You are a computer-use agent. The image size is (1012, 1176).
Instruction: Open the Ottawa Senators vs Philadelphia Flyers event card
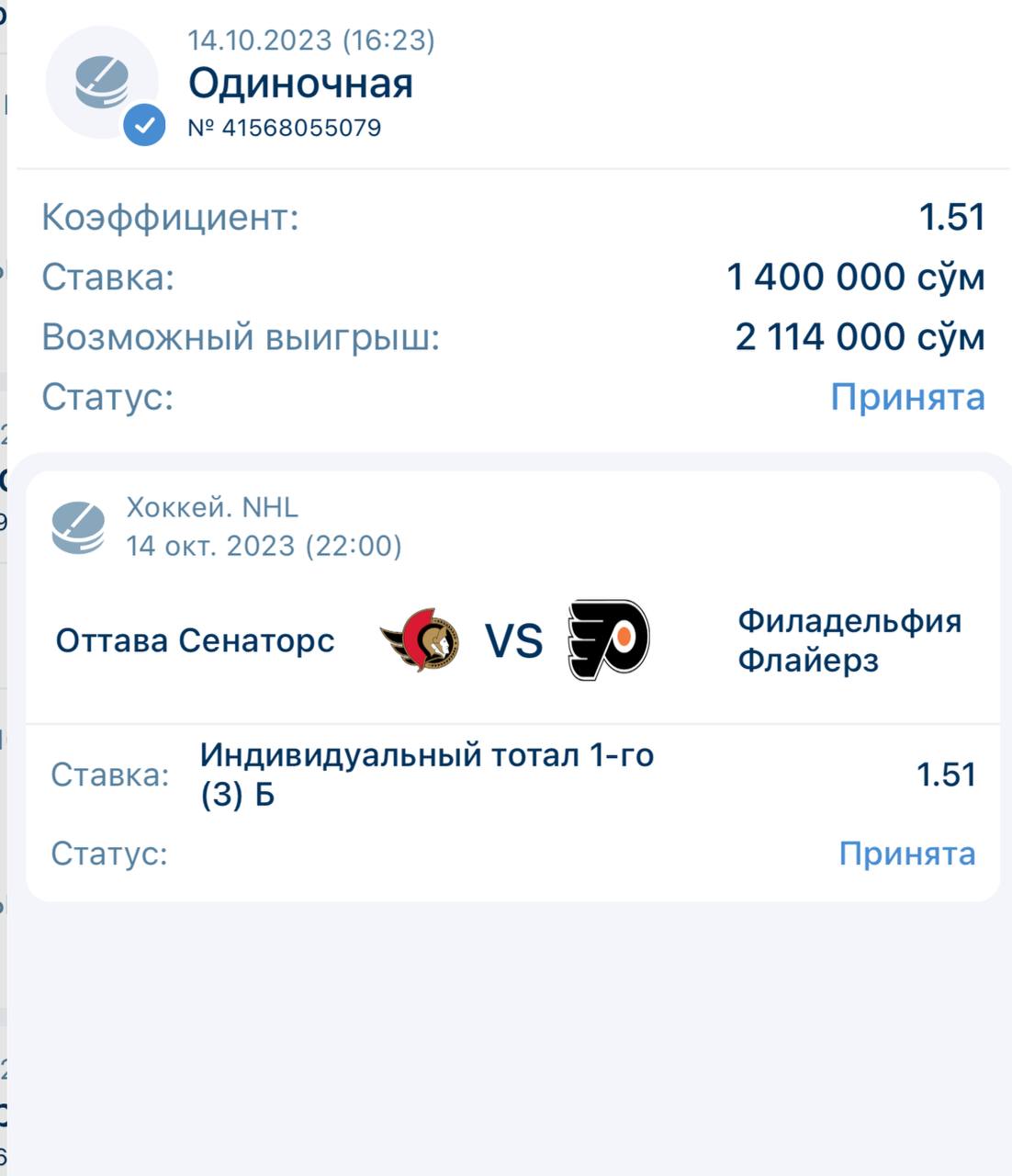pos(512,640)
